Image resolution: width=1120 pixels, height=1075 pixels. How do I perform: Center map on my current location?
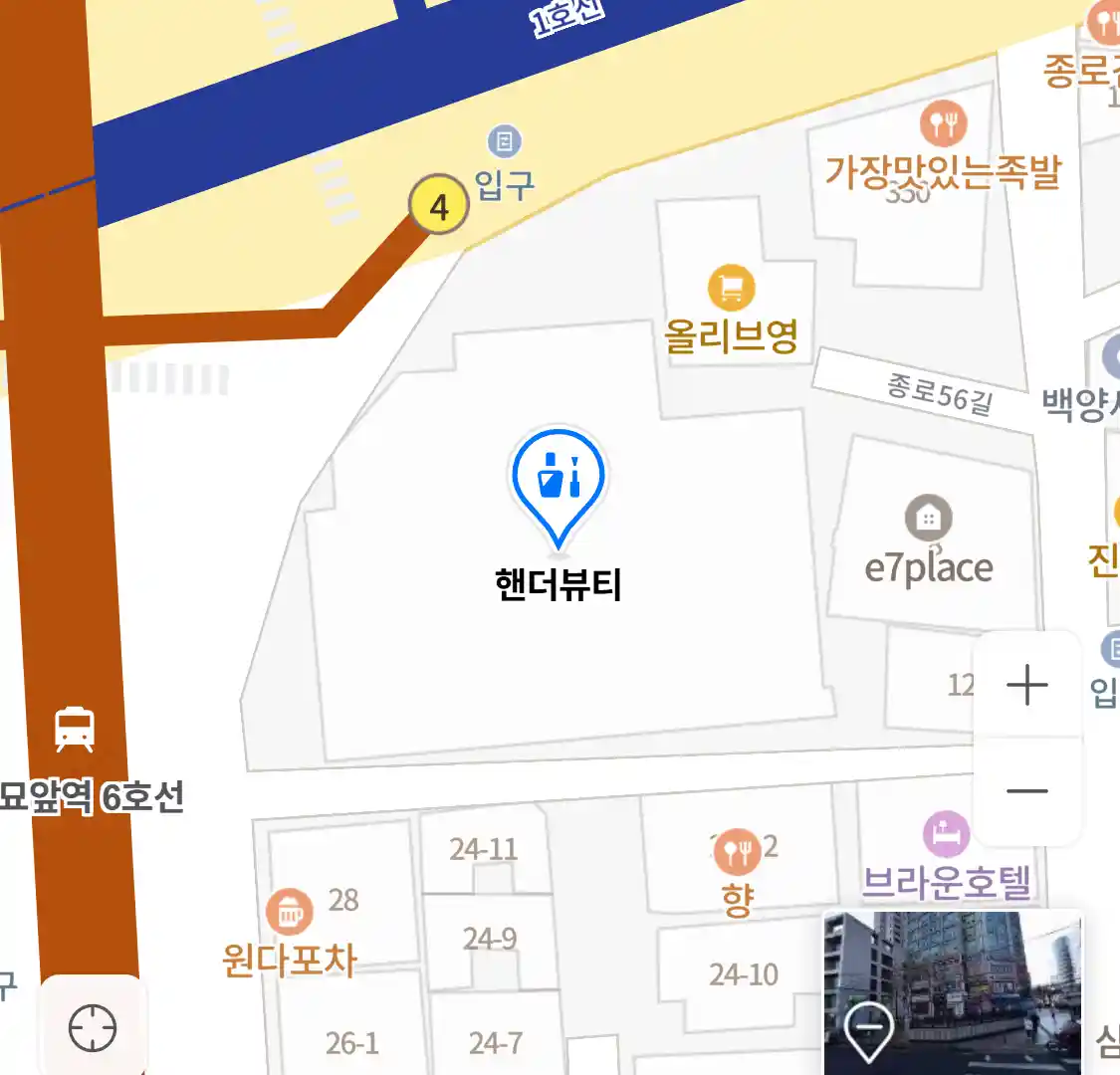click(93, 1027)
